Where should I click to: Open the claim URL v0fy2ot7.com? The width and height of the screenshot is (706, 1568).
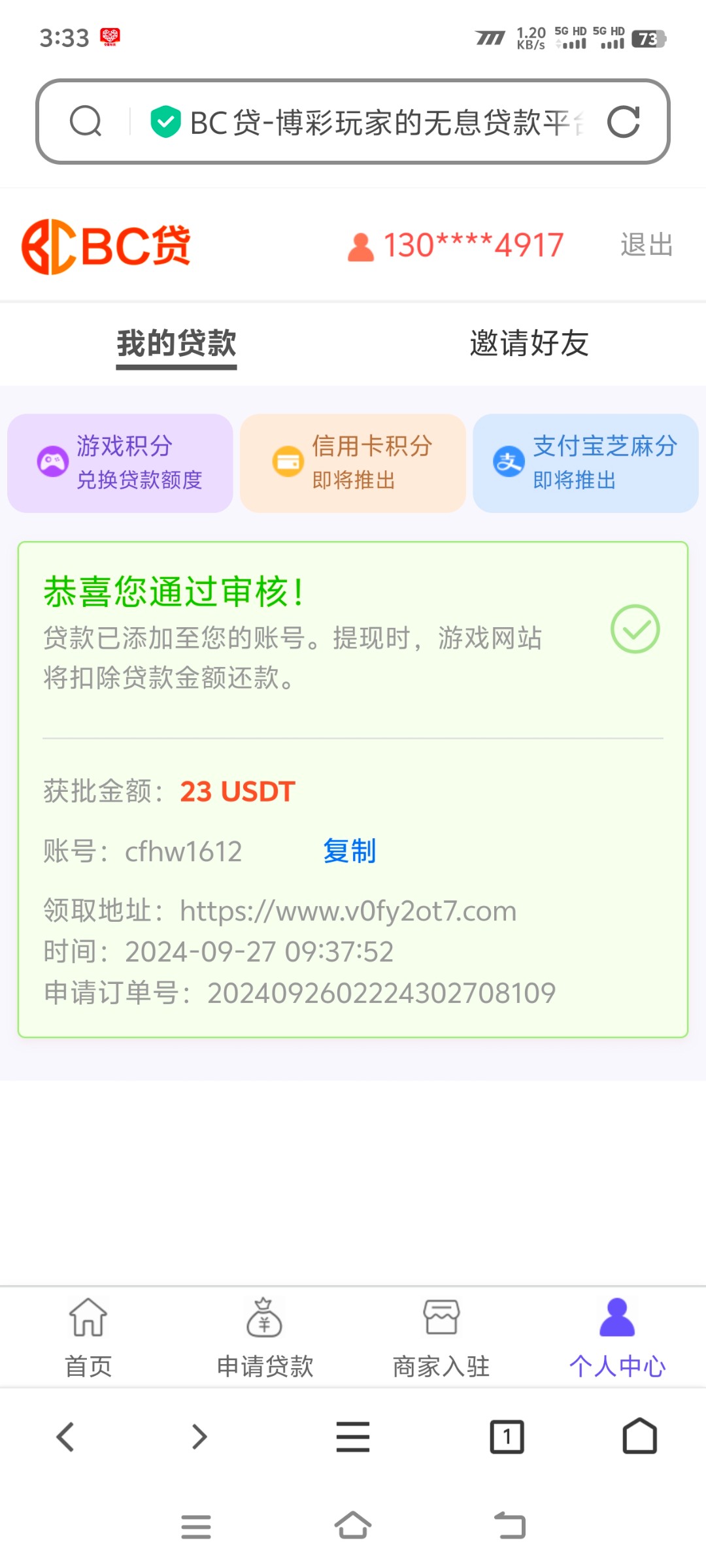pyautogui.click(x=346, y=910)
